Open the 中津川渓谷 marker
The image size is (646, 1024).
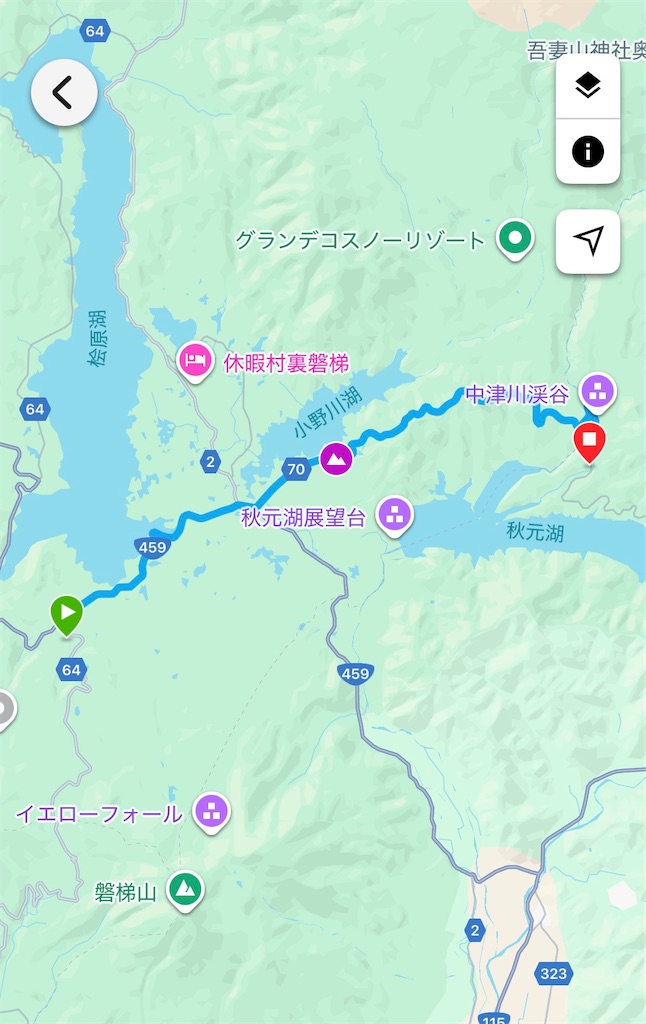pos(598,391)
